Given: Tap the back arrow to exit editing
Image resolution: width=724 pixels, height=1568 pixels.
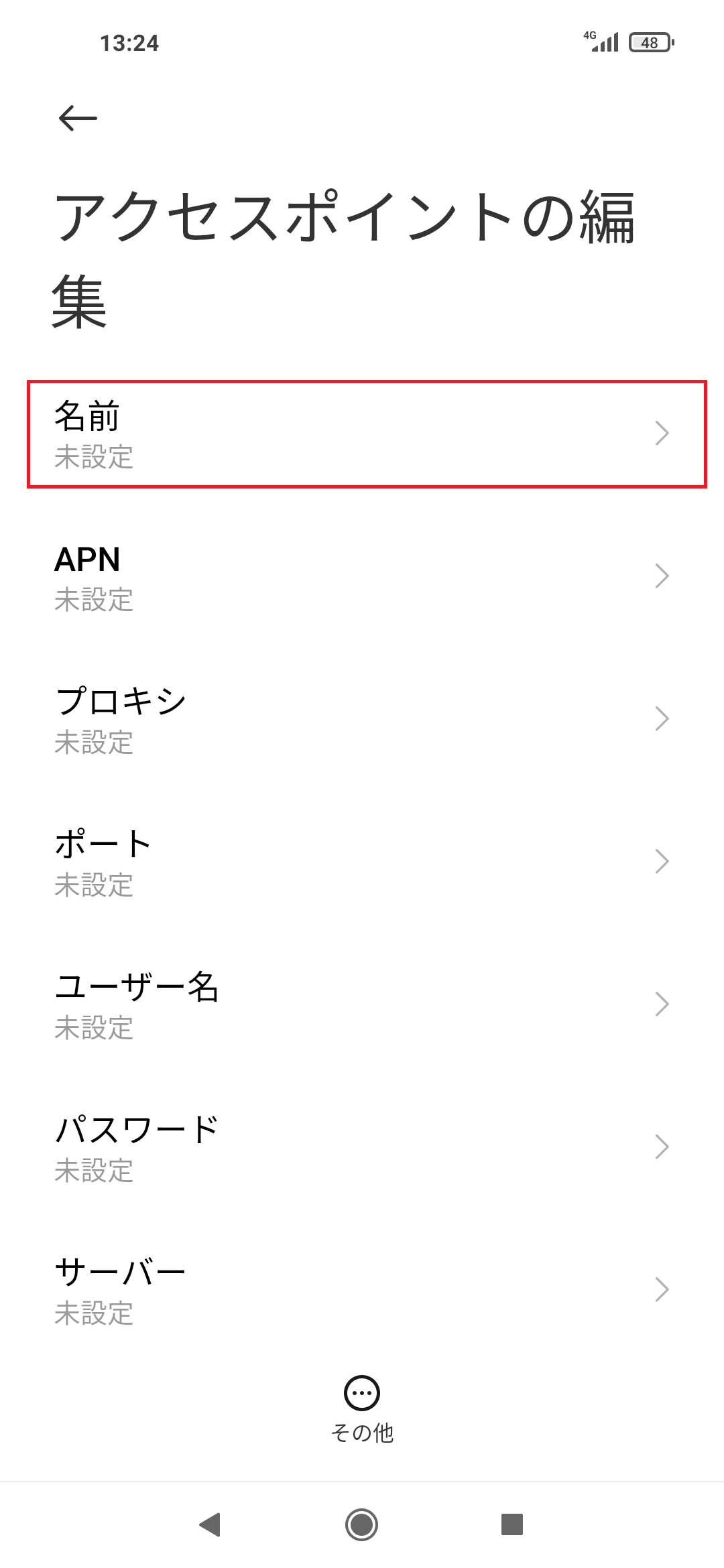Looking at the screenshot, I should point(74,119).
